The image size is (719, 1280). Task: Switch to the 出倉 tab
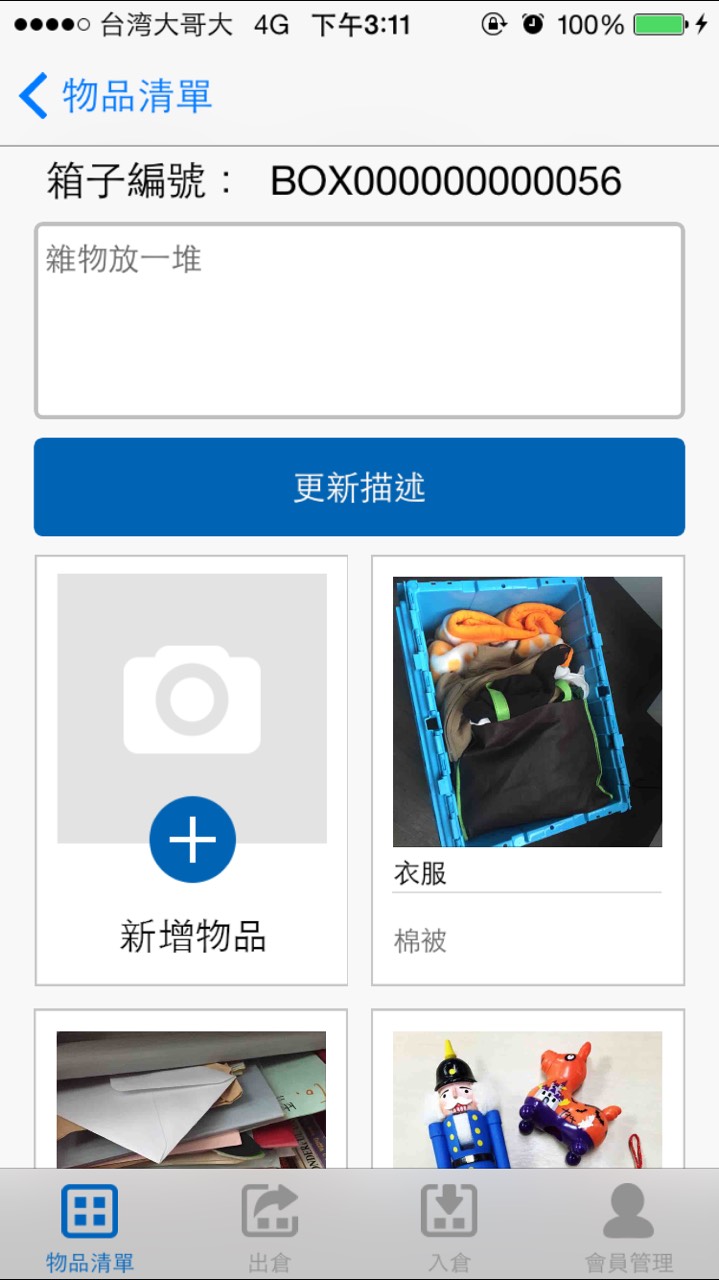pyautogui.click(x=270, y=1228)
